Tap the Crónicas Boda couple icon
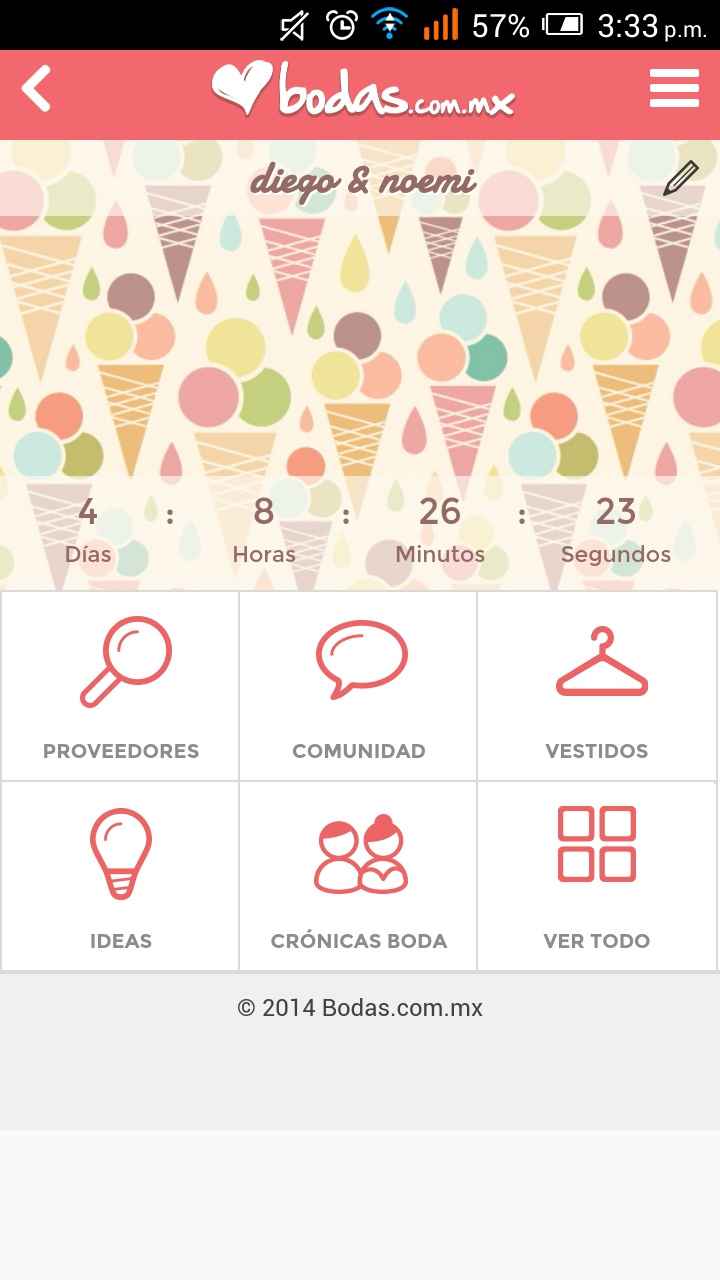The width and height of the screenshot is (720, 1280). [358, 850]
